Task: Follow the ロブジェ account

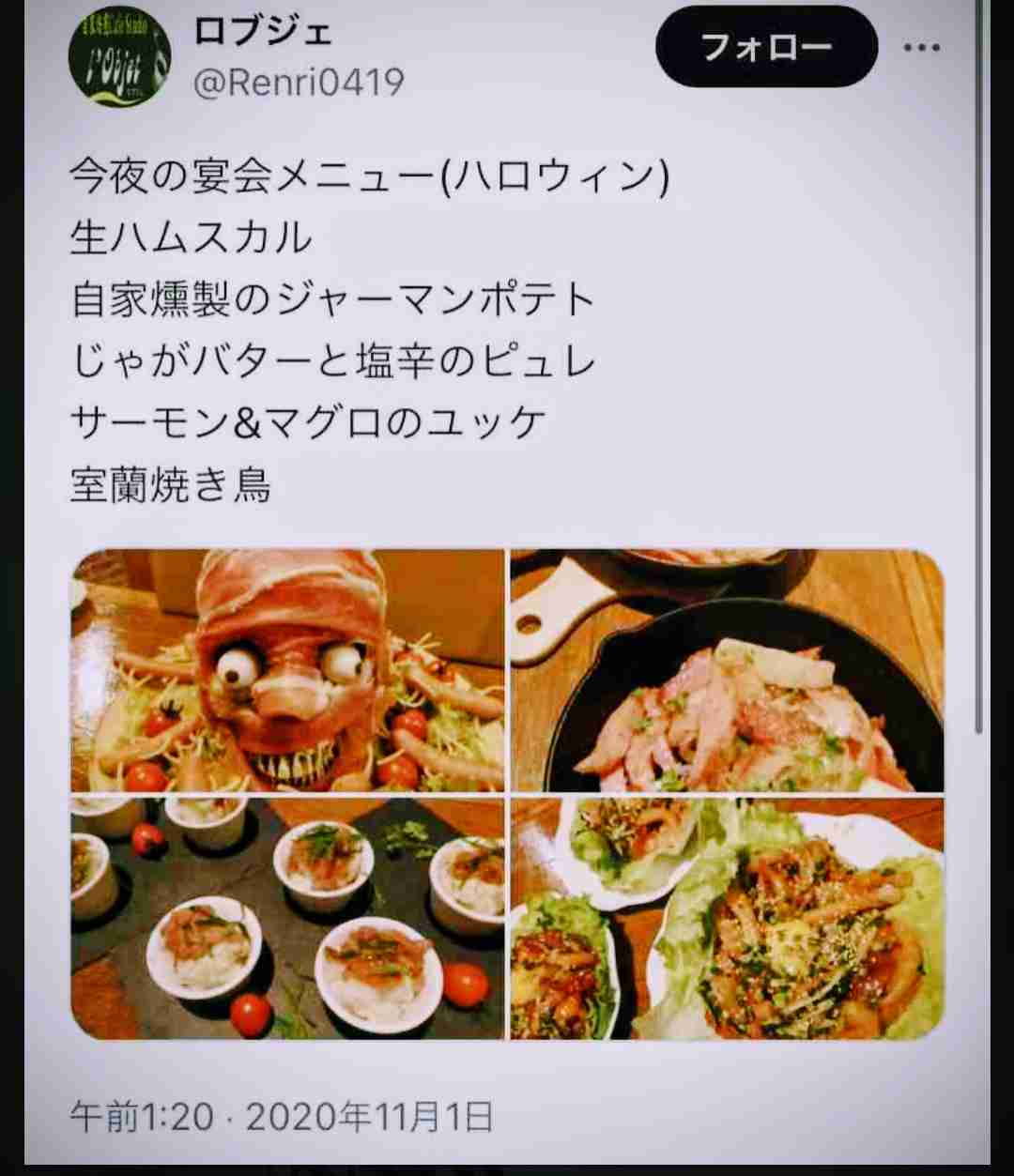Action: click(x=765, y=47)
